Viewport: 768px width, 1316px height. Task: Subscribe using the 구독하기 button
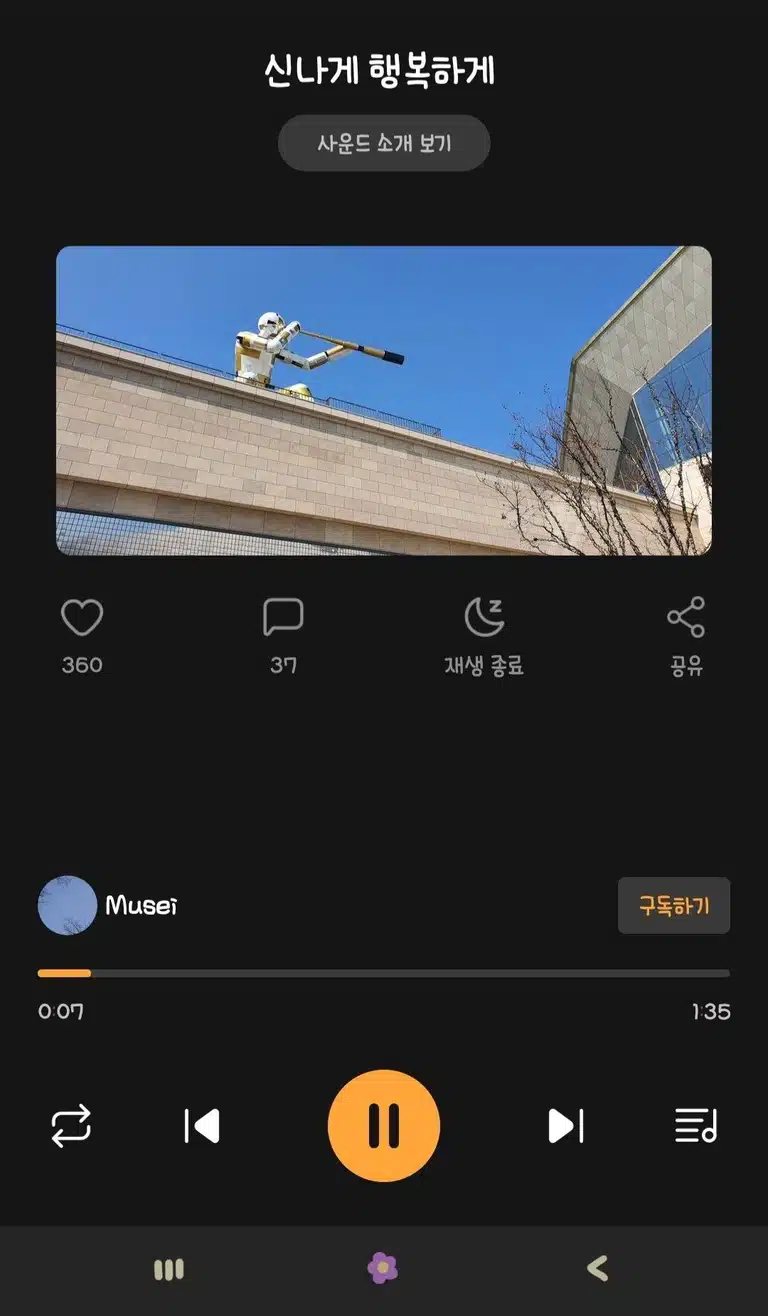point(674,906)
